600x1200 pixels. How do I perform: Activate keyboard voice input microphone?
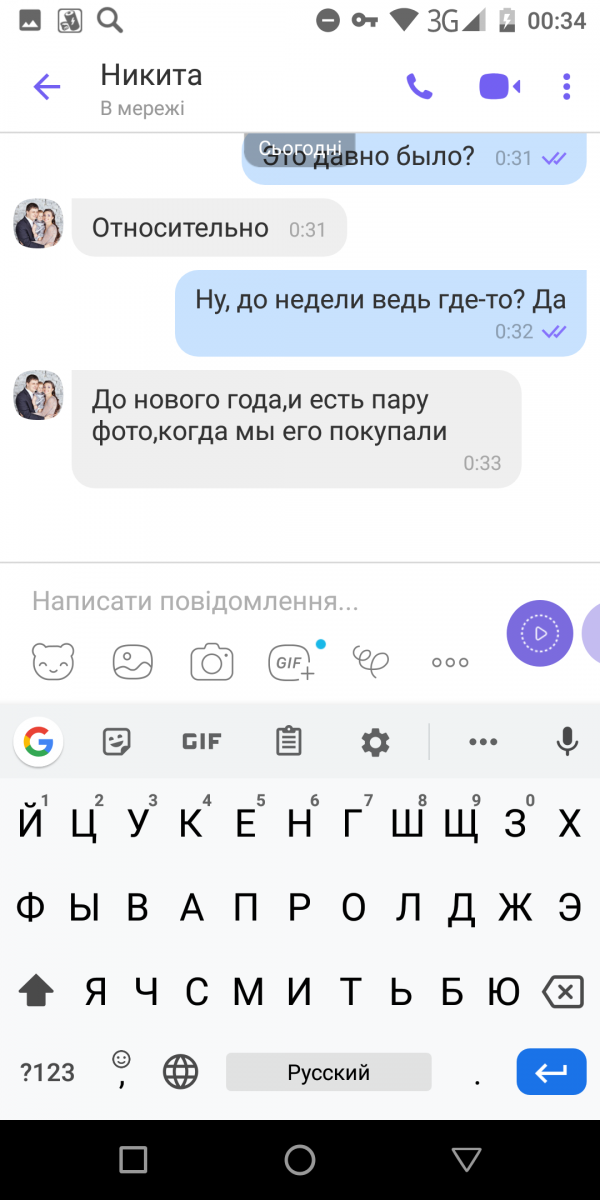coord(567,741)
